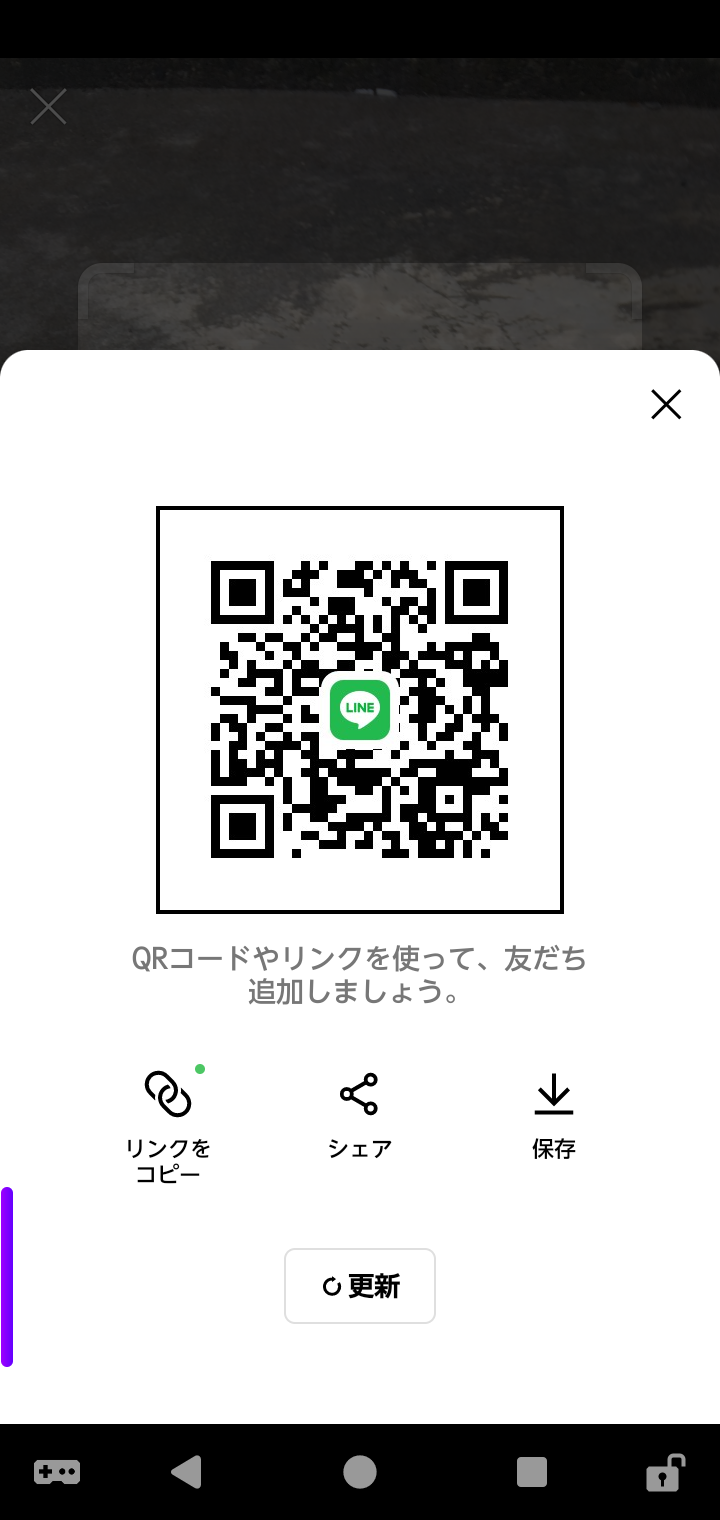This screenshot has width=720, height=1520.
Task: Share the QR code via シェア
Action: click(360, 1116)
